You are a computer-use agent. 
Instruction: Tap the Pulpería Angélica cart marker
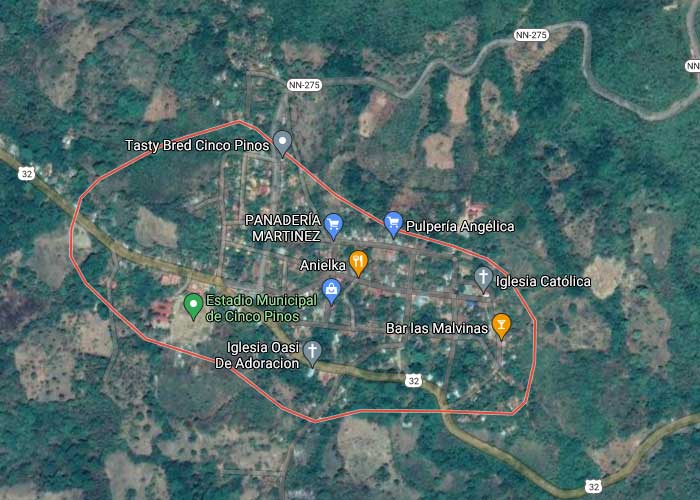click(393, 223)
